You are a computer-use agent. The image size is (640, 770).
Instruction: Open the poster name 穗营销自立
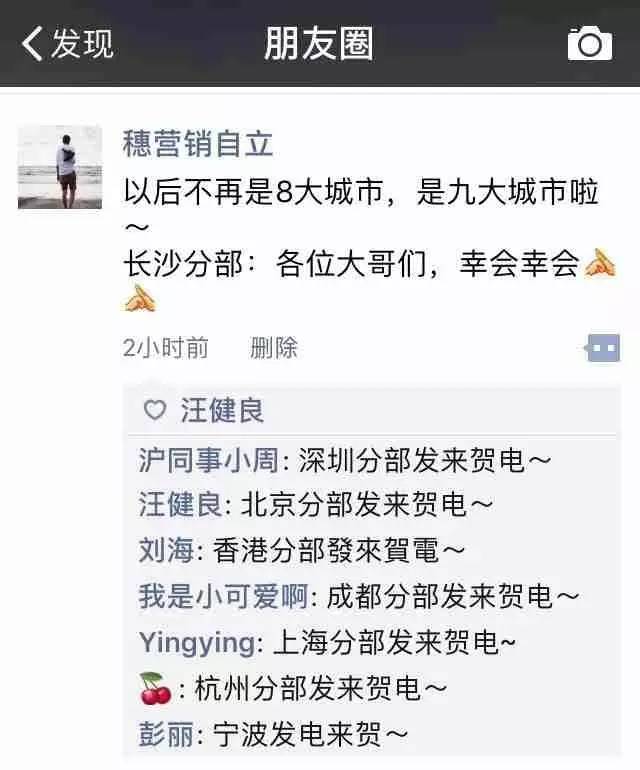point(197,144)
